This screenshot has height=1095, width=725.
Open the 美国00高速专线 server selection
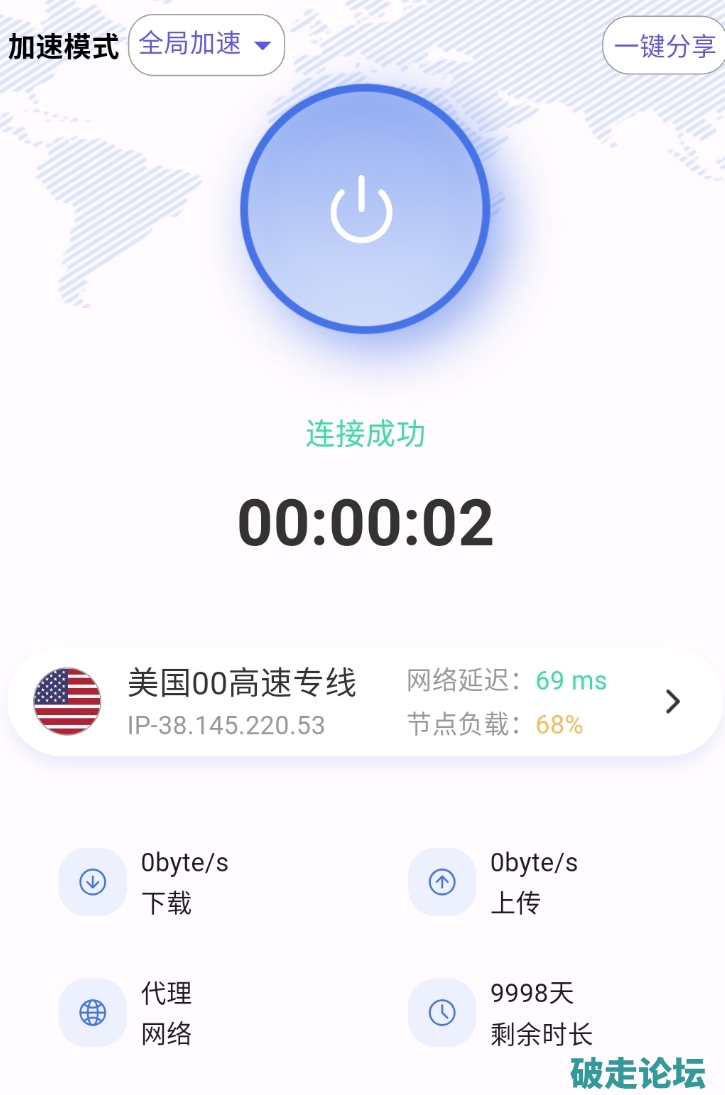(364, 701)
